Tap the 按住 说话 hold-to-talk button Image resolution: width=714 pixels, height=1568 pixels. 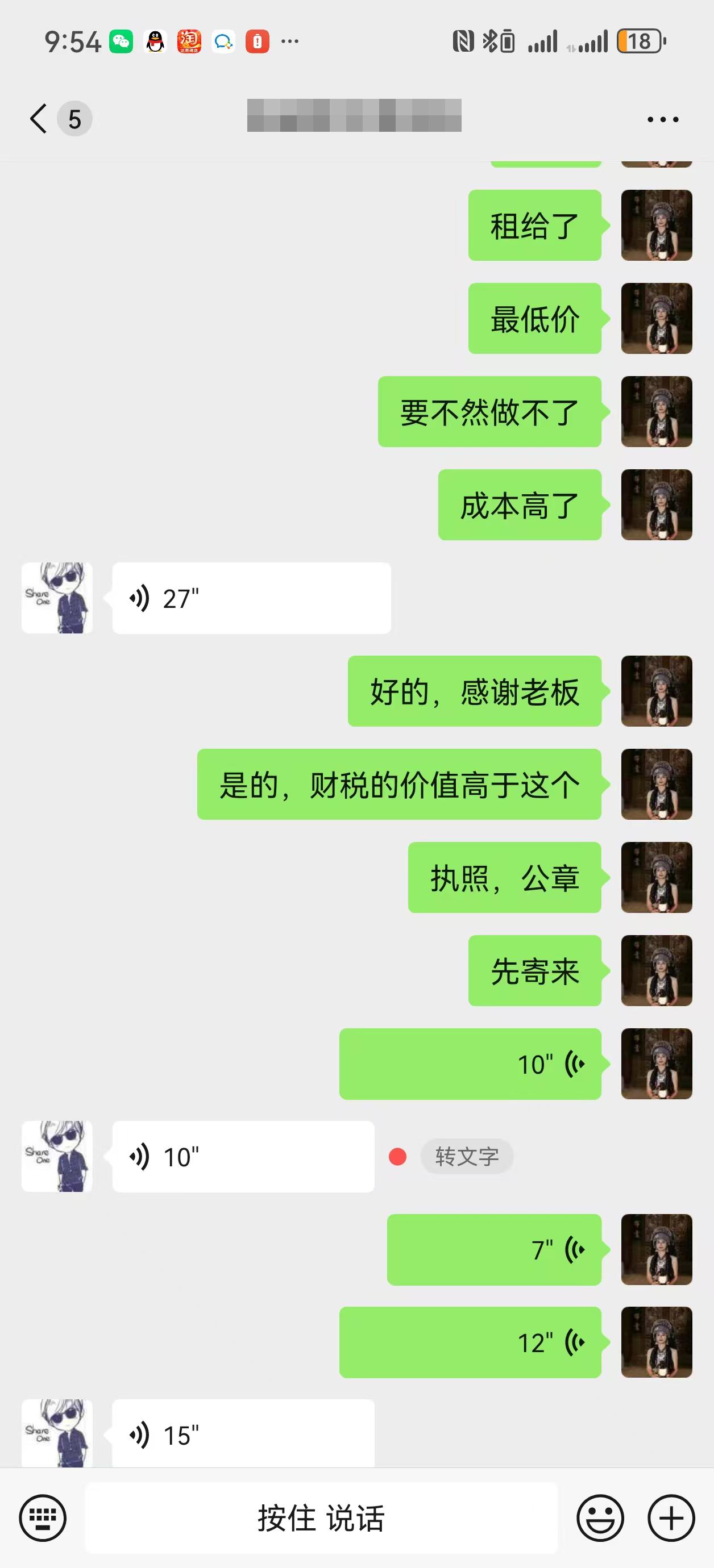click(x=321, y=1518)
